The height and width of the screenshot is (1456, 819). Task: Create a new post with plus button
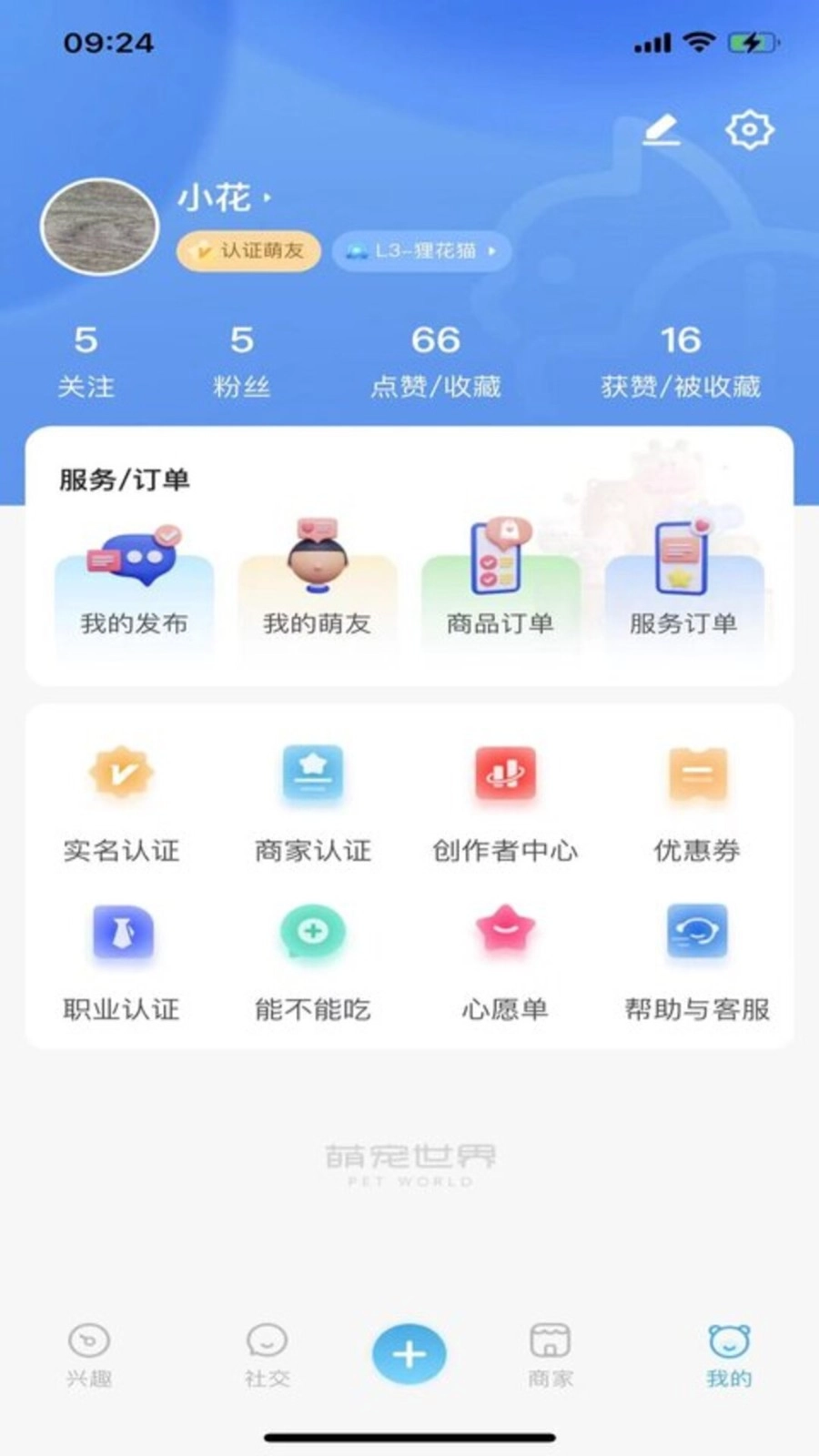click(x=409, y=1354)
